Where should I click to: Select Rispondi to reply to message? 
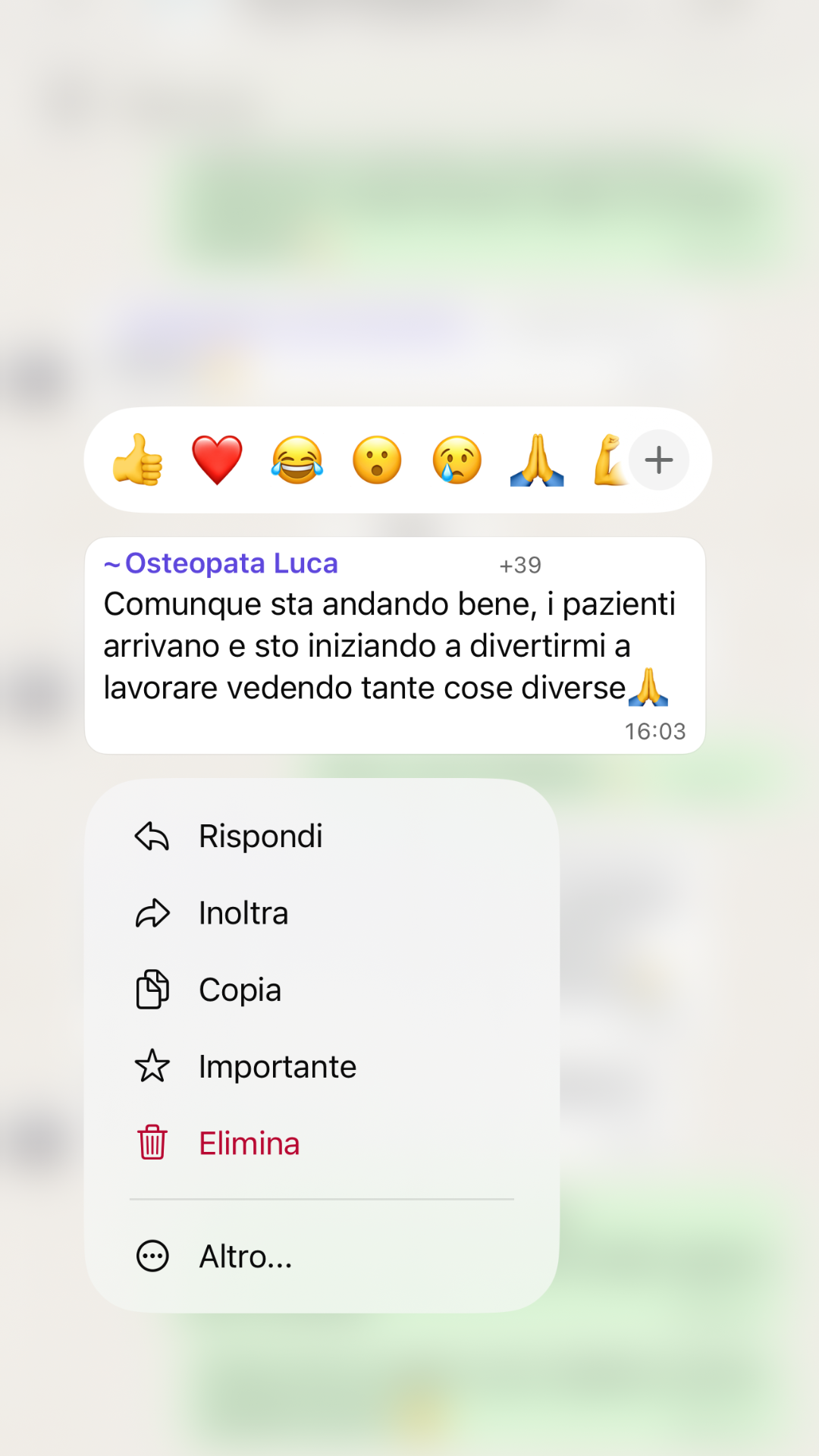(259, 836)
